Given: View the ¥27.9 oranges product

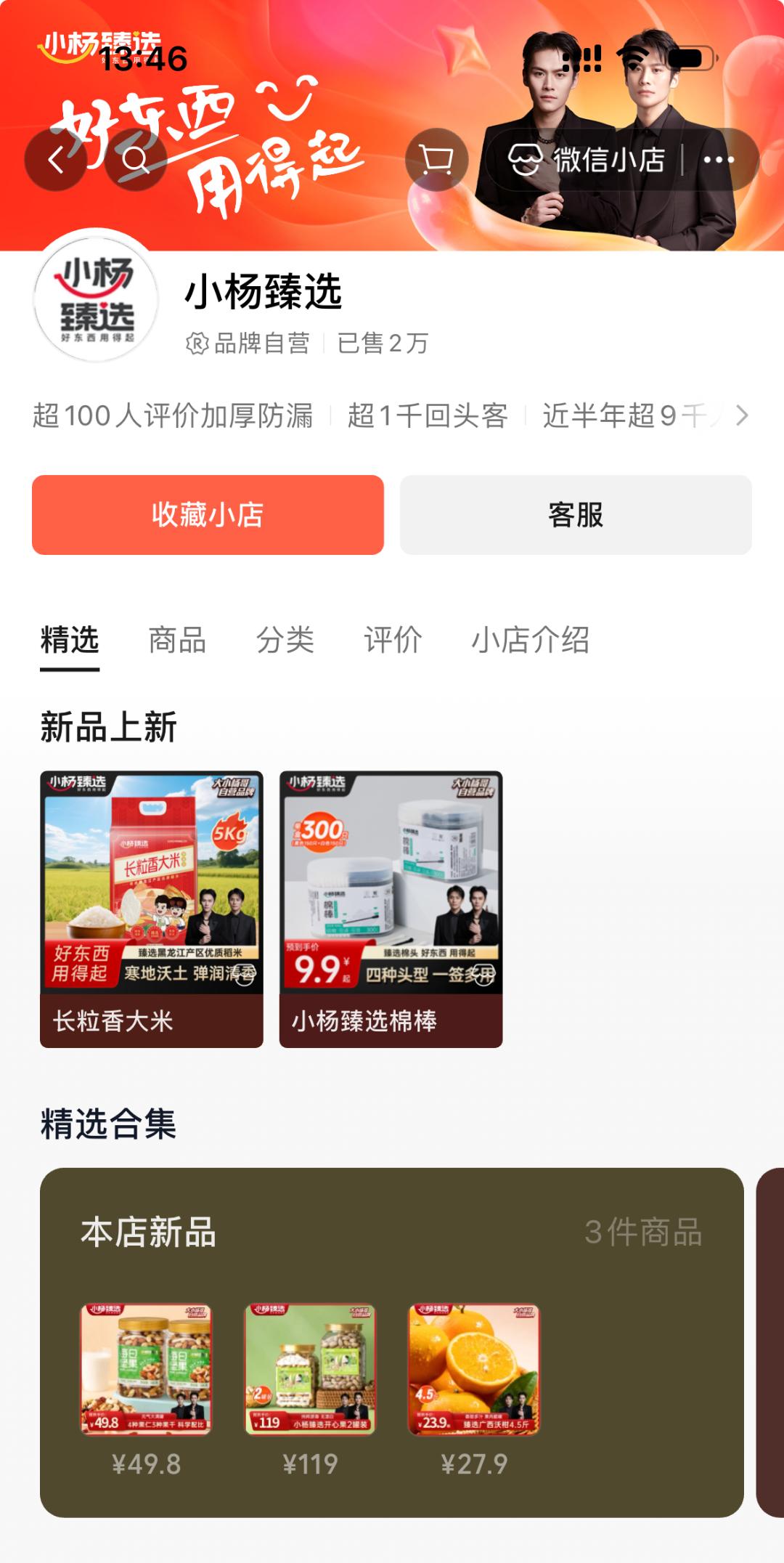Looking at the screenshot, I should coord(474,1369).
